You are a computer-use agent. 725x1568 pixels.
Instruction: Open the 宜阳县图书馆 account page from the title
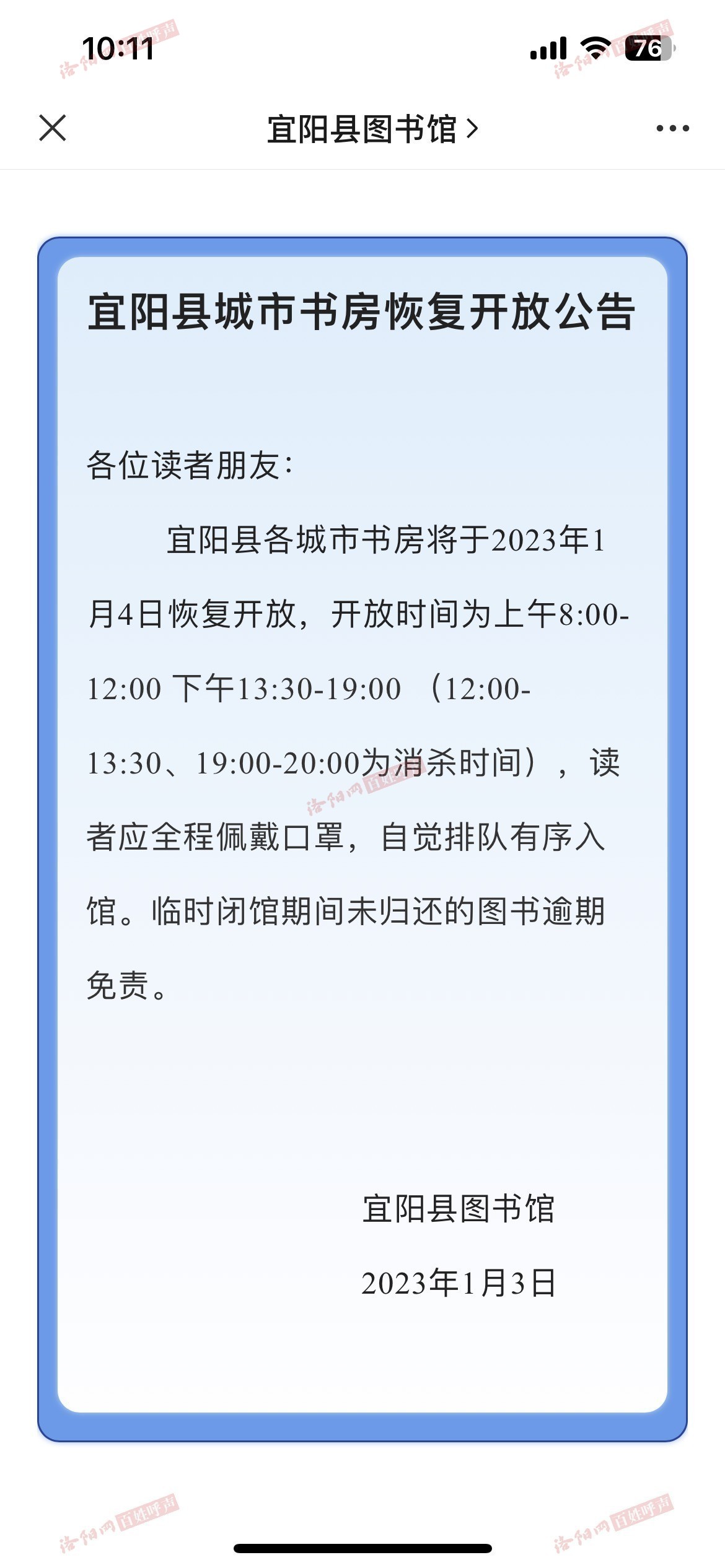tap(372, 129)
